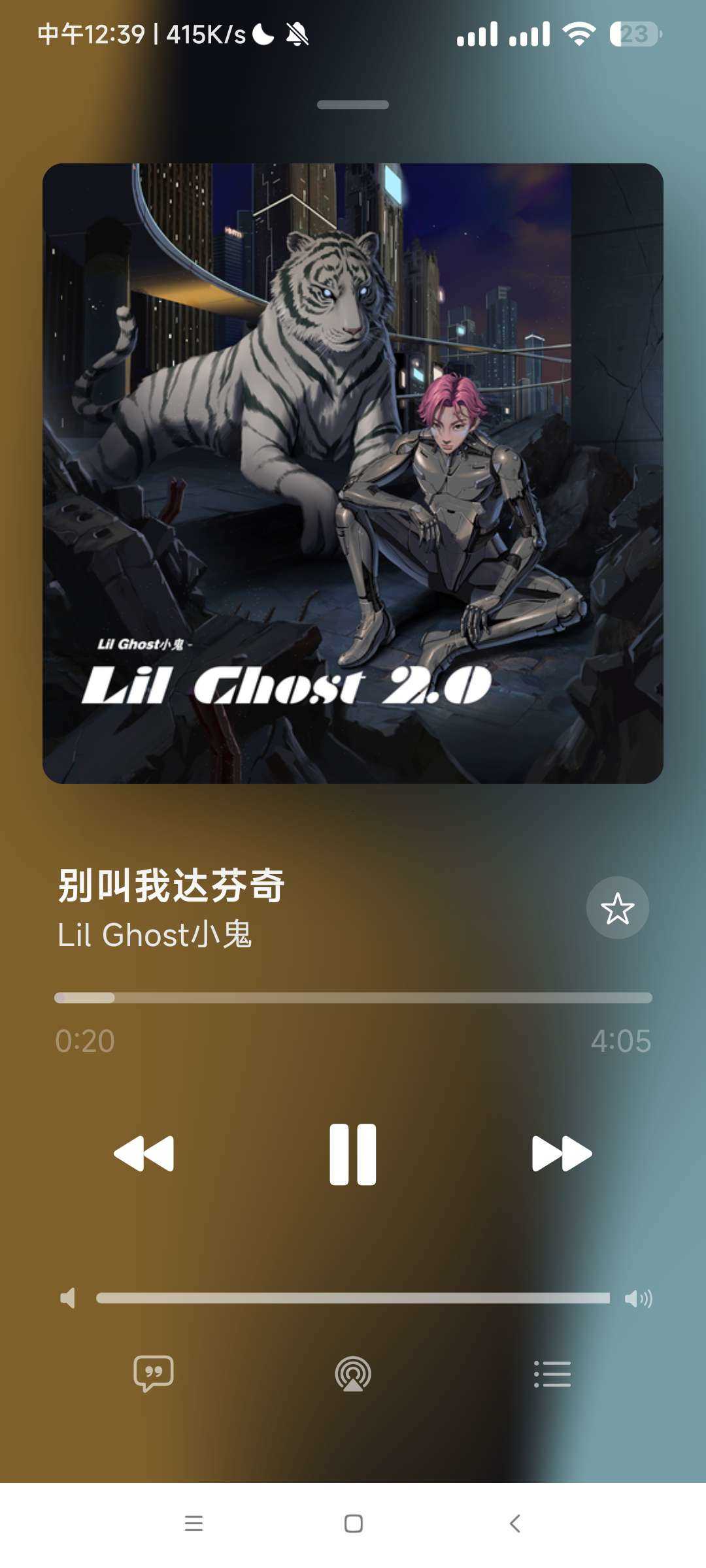Tap the Lil Ghost 2.0 album artwork
This screenshot has height=1568, width=706.
[x=353, y=474]
